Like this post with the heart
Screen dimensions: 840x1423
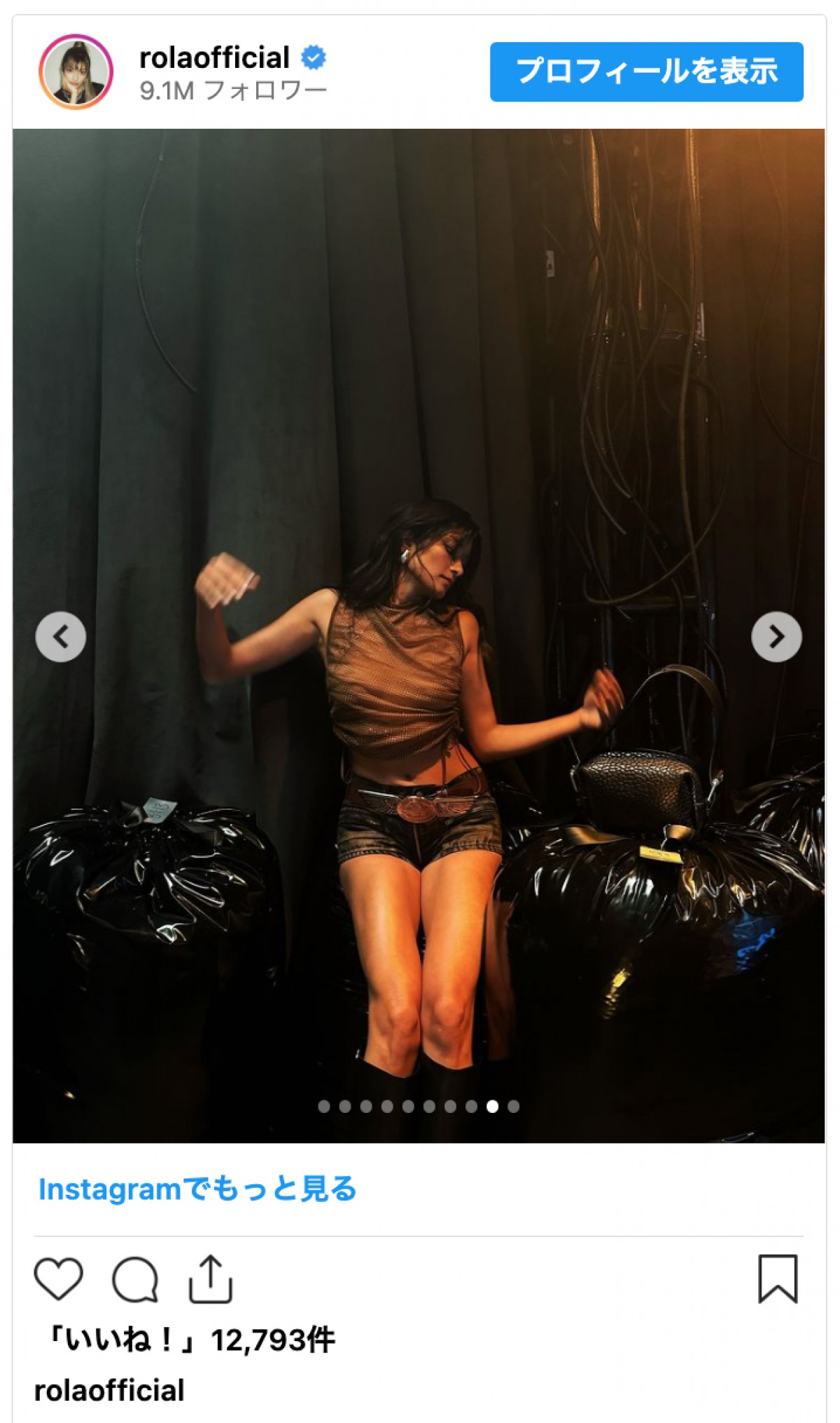(59, 1279)
